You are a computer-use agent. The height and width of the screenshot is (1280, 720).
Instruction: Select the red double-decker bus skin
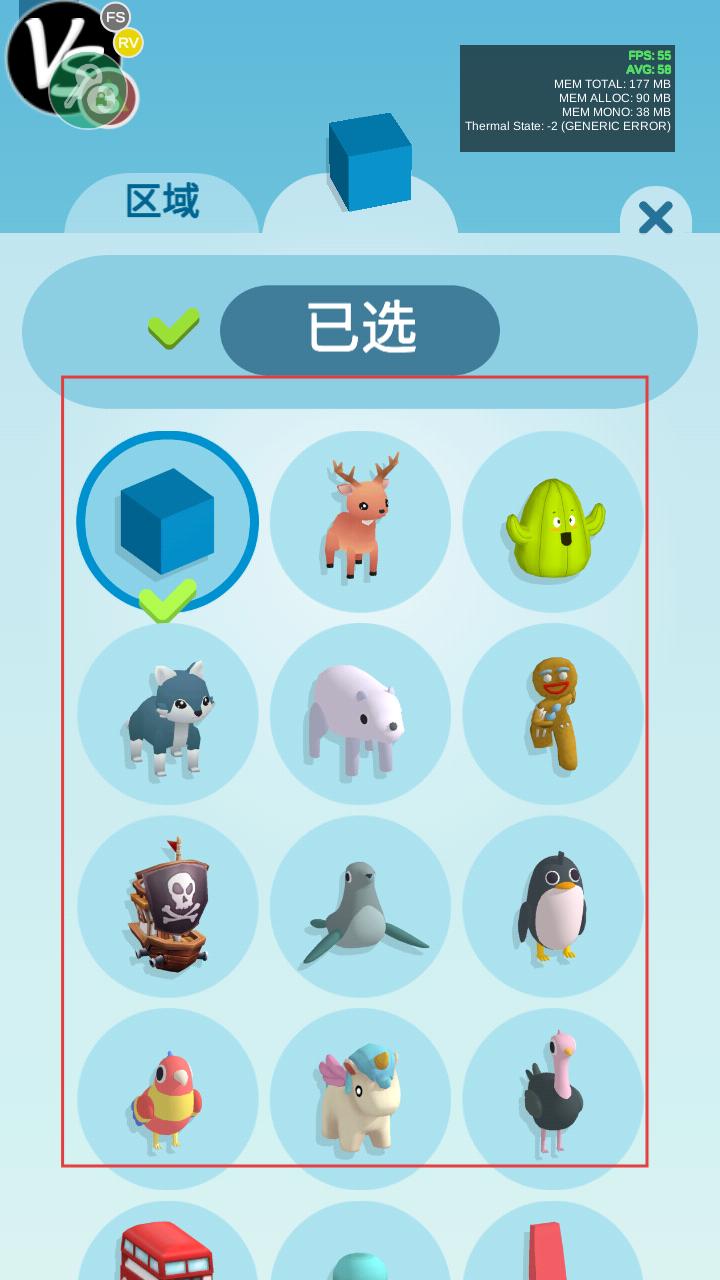(167, 1250)
